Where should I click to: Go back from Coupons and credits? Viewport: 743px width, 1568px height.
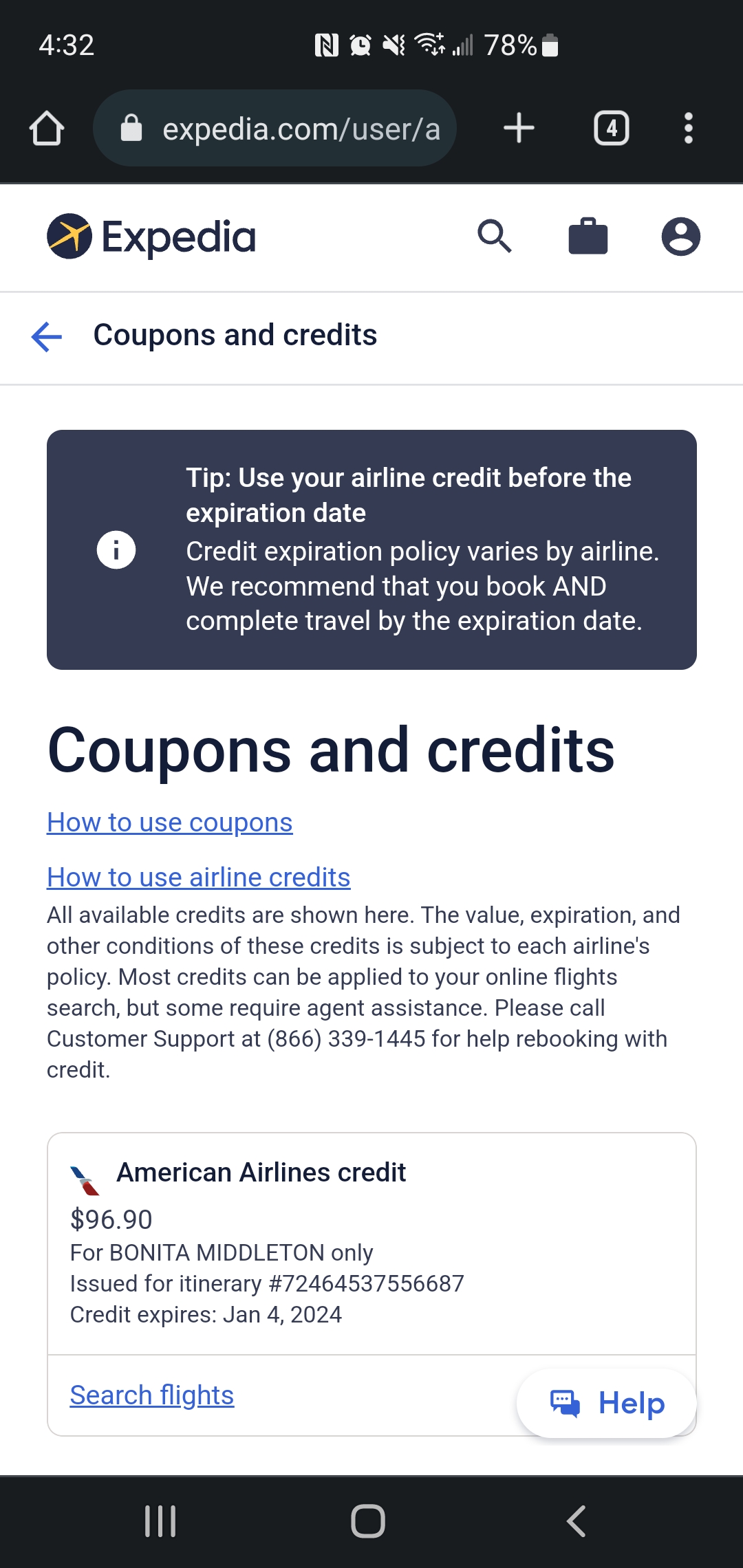coord(47,336)
